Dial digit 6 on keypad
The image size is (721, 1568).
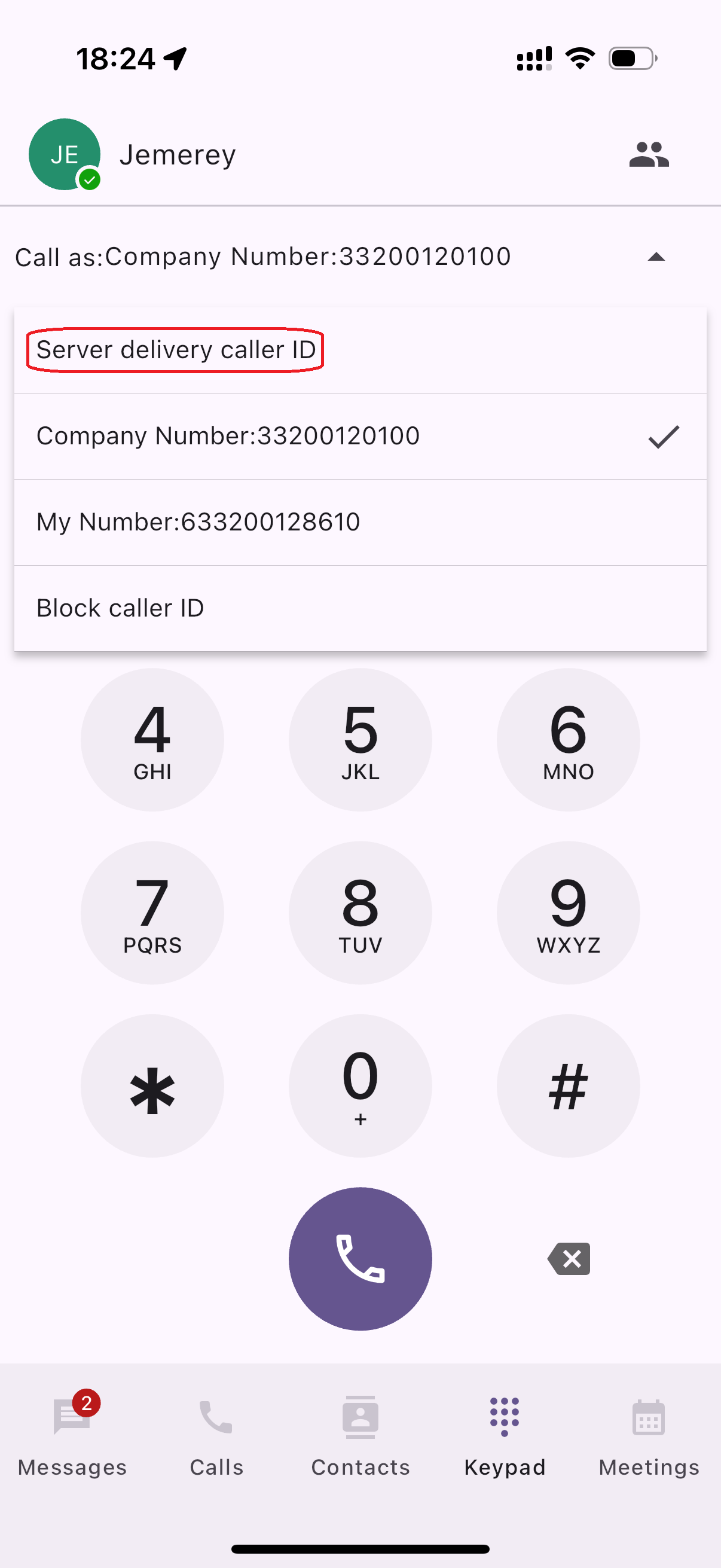point(568,739)
